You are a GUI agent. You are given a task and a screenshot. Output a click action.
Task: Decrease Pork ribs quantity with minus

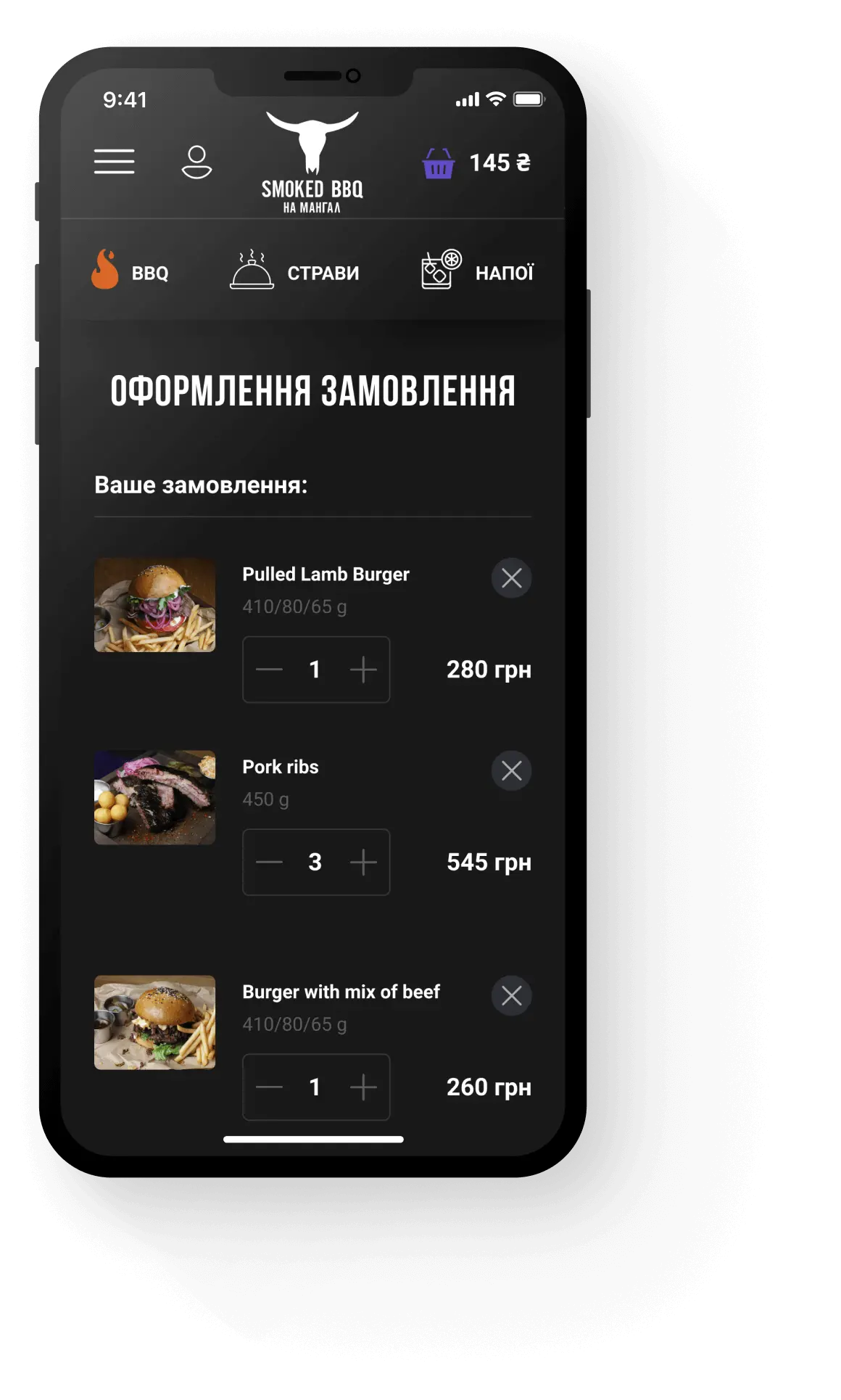tap(270, 862)
